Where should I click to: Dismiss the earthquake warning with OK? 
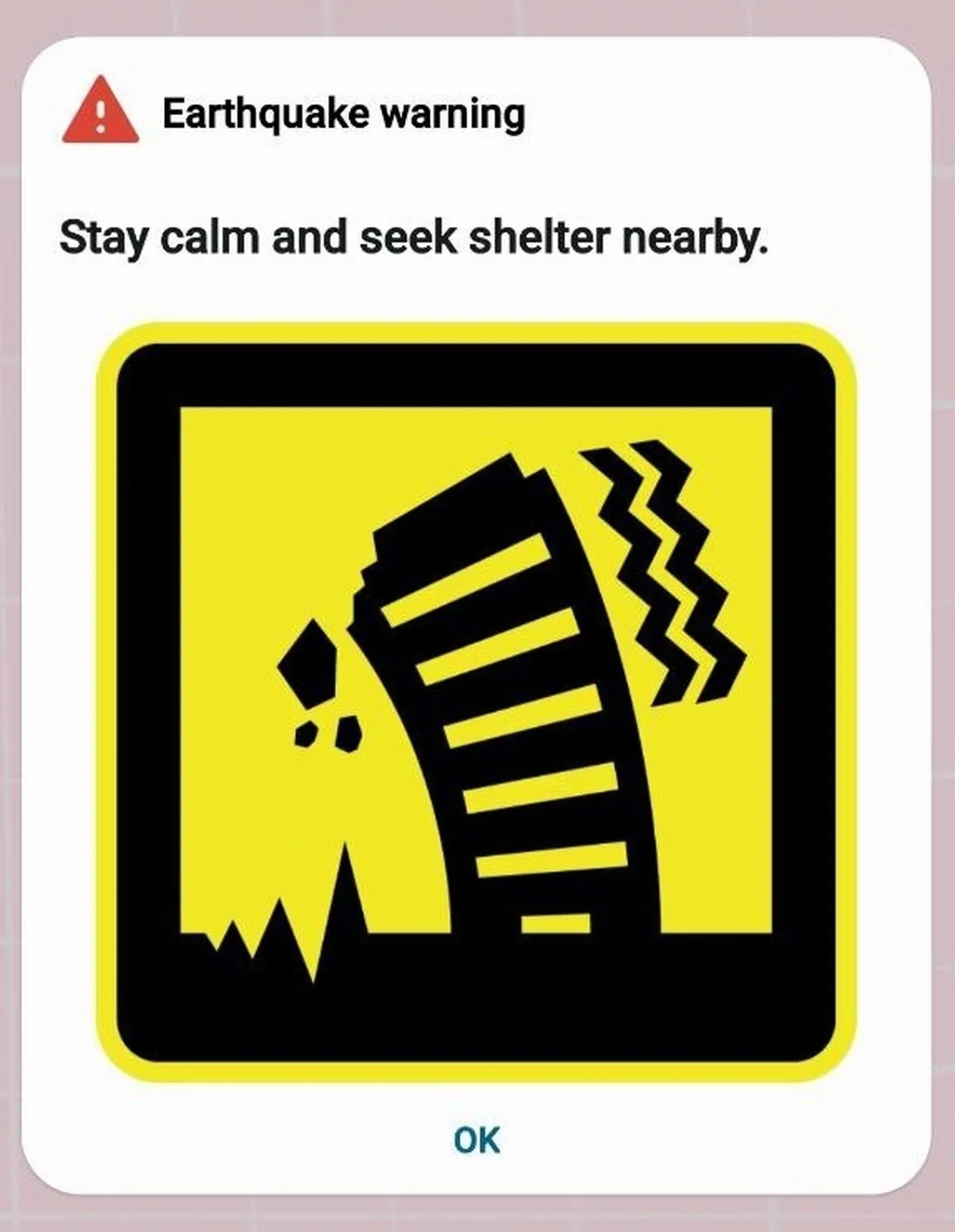pos(477,1140)
